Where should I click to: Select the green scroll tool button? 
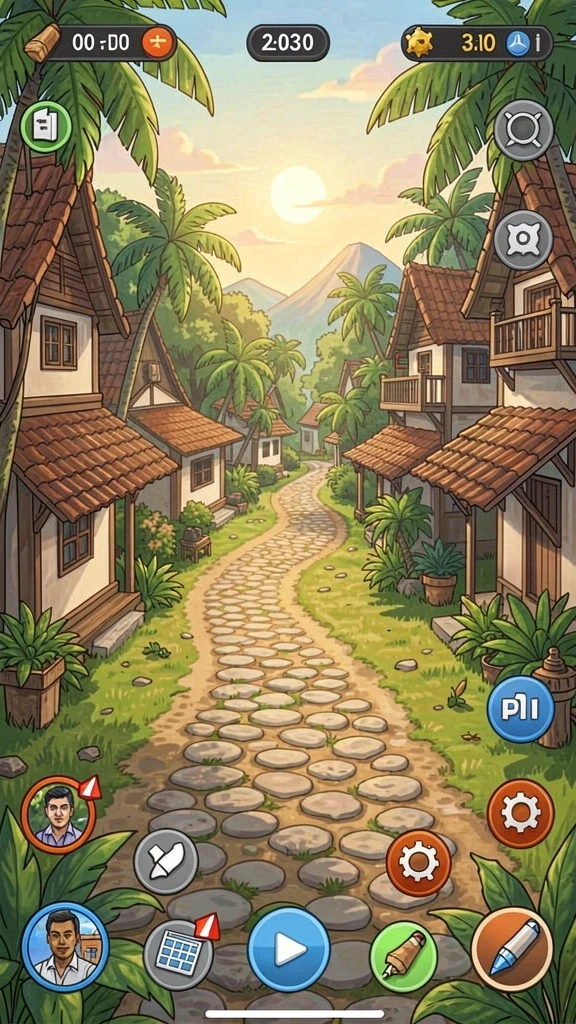[403, 955]
